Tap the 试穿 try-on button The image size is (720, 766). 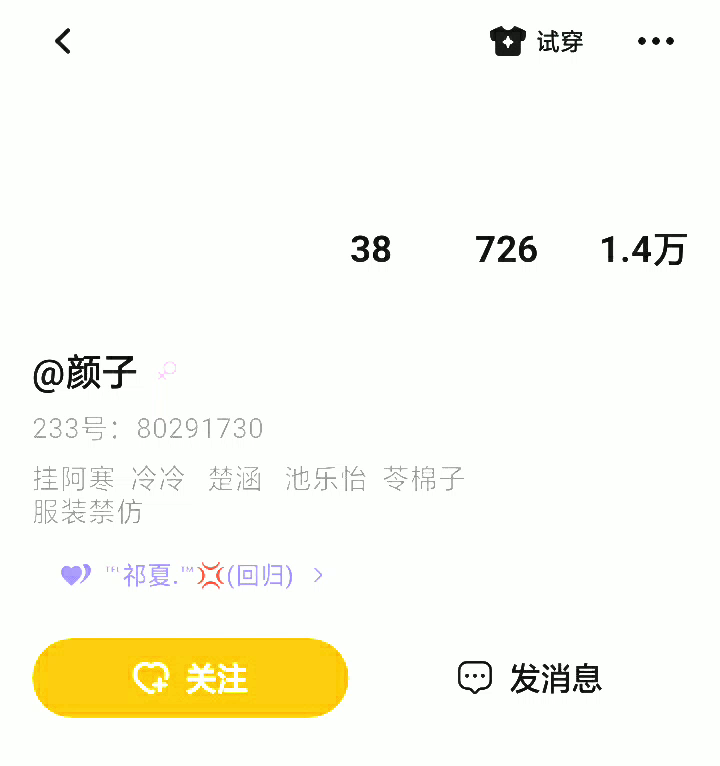(x=537, y=41)
